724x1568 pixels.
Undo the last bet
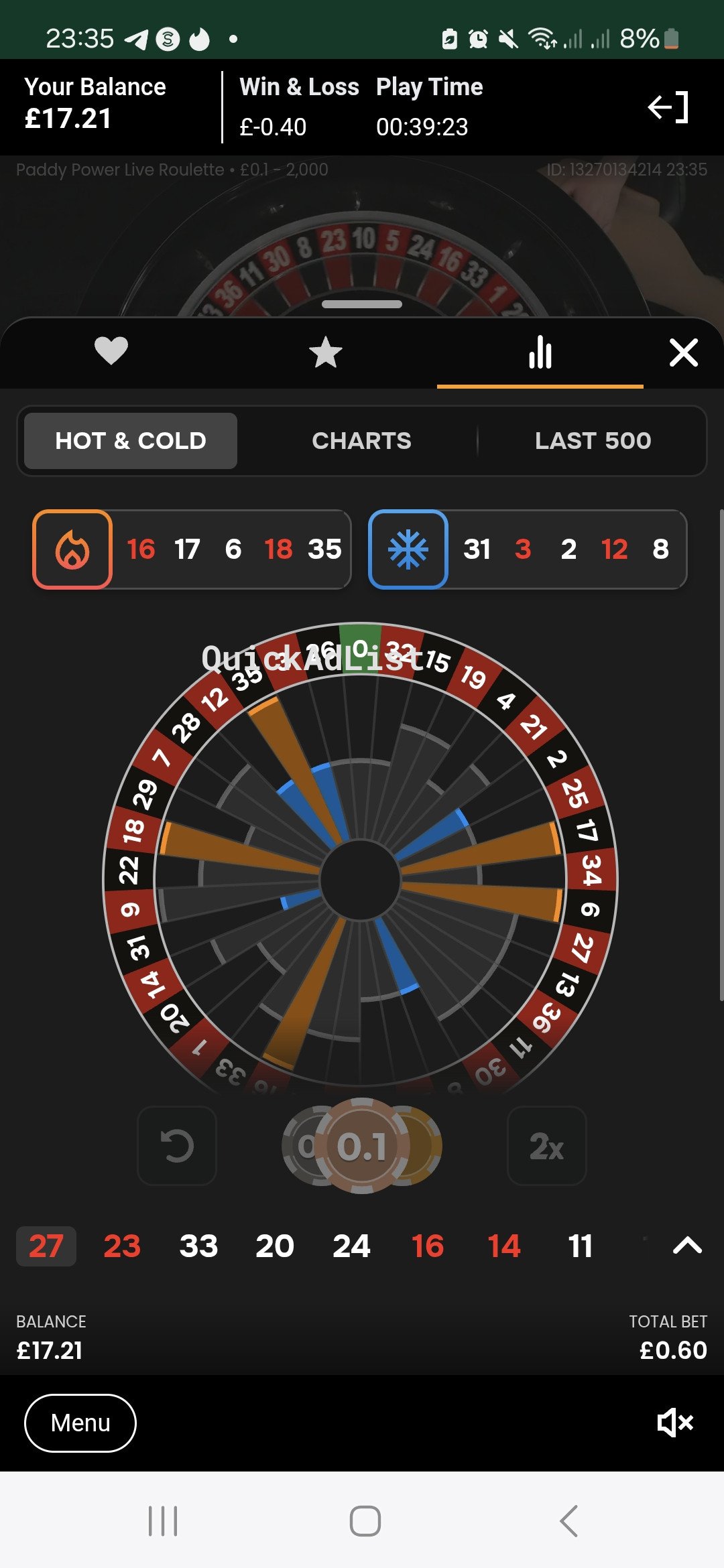177,1146
